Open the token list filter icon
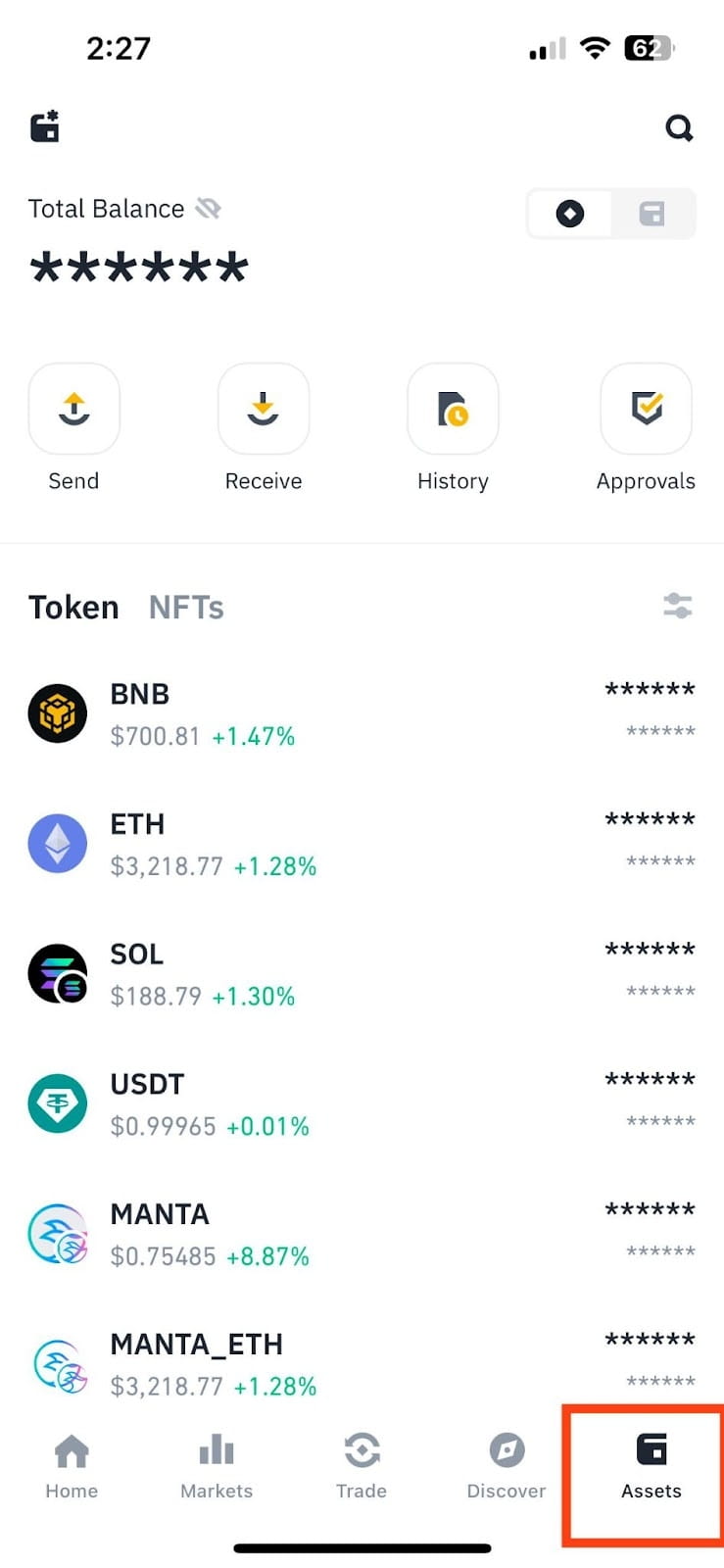This screenshot has height=1568, width=724. (x=677, y=606)
